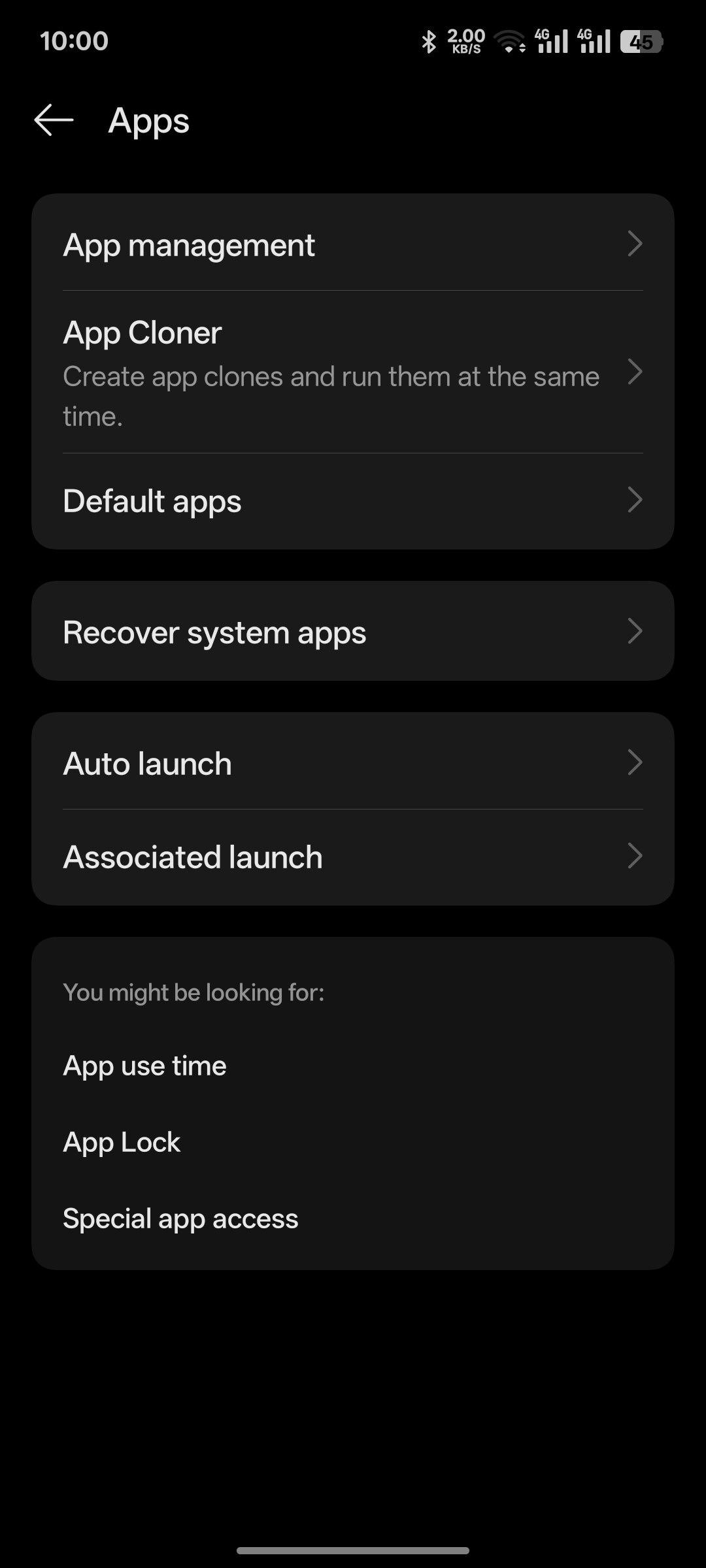Open Associated launch settings

click(353, 857)
